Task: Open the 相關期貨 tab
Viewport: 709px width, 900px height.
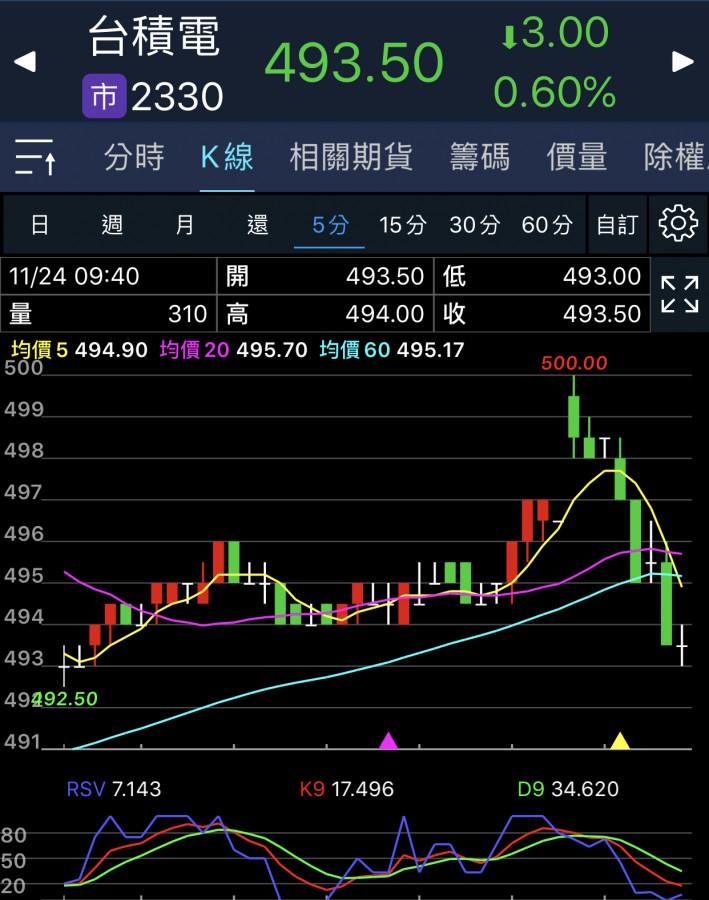Action: click(x=351, y=157)
